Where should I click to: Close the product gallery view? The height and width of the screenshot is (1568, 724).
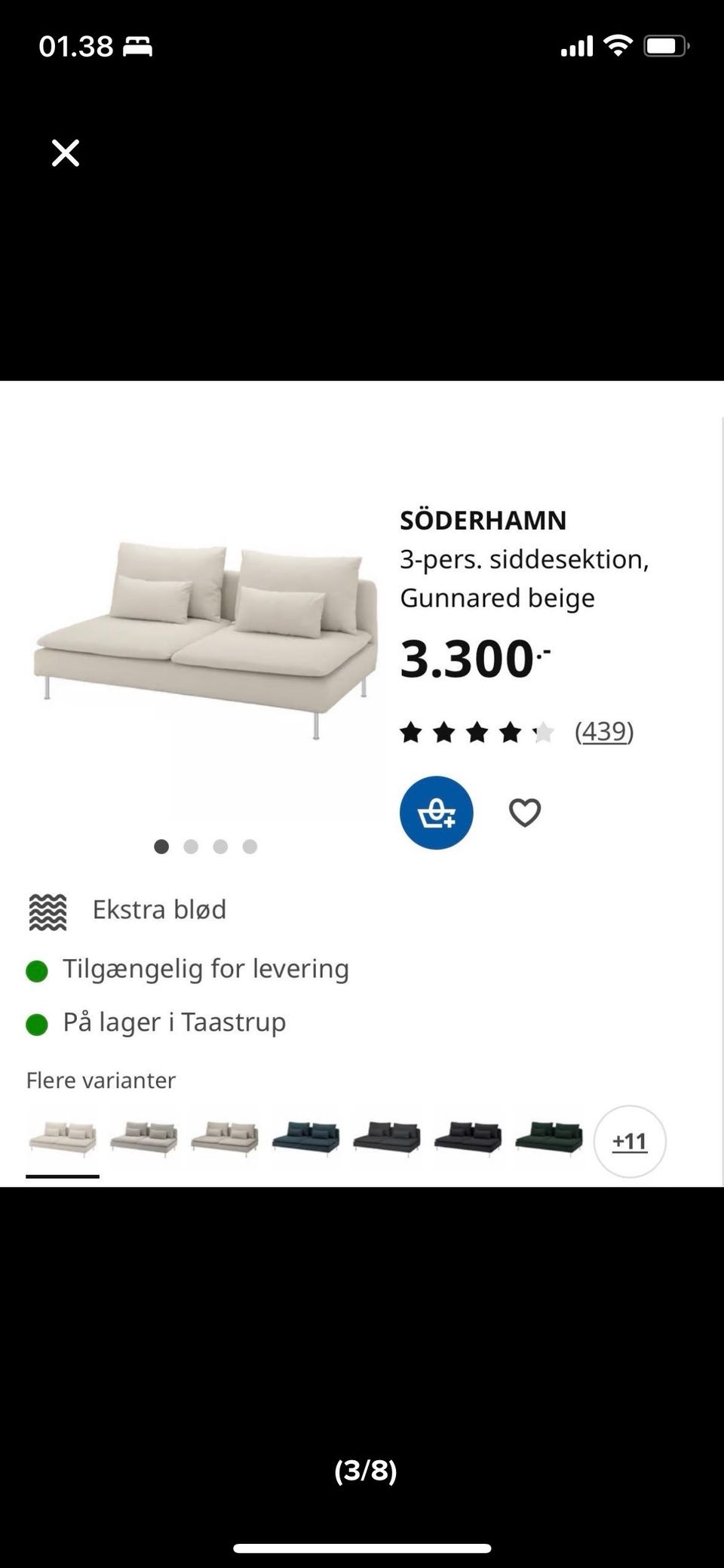(x=65, y=152)
